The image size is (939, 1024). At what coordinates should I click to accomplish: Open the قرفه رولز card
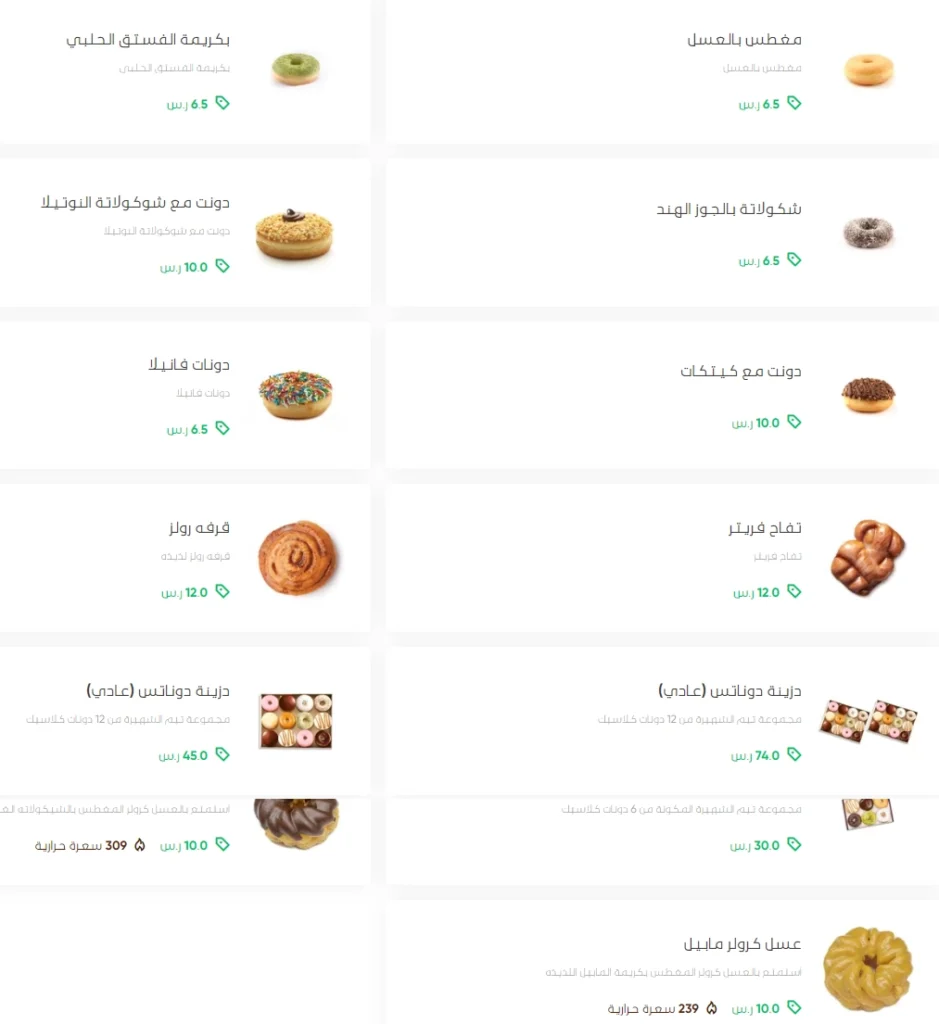(185, 558)
